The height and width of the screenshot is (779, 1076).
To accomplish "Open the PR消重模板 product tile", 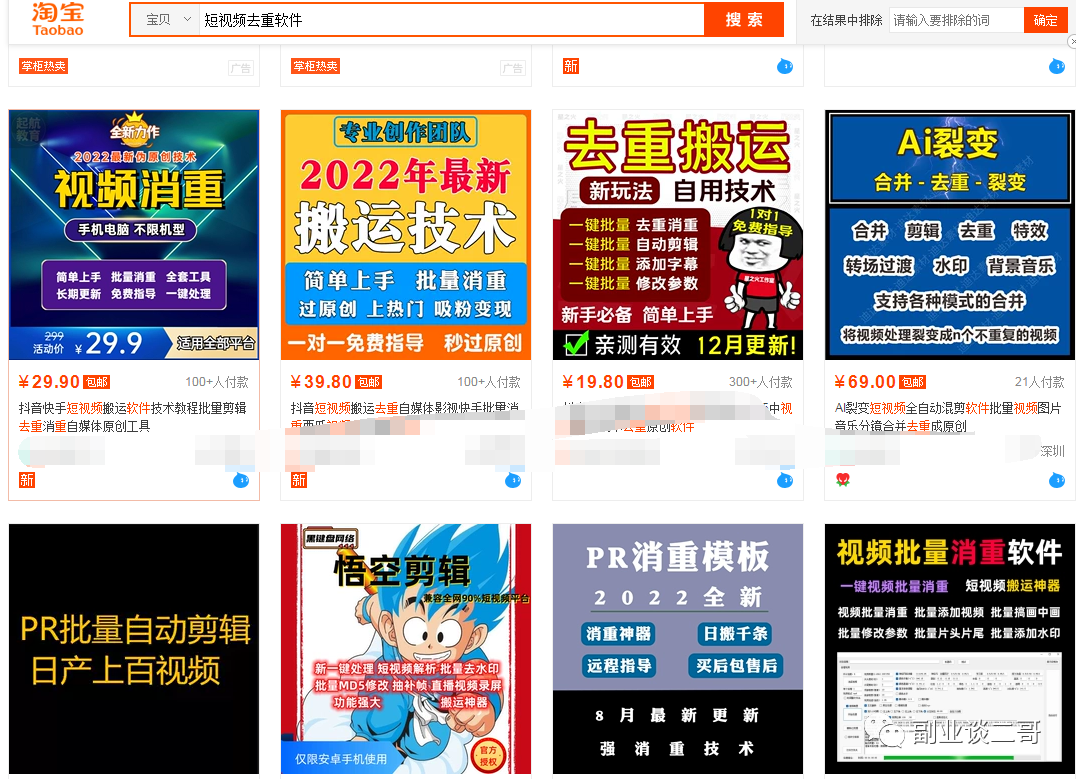I will (678, 648).
